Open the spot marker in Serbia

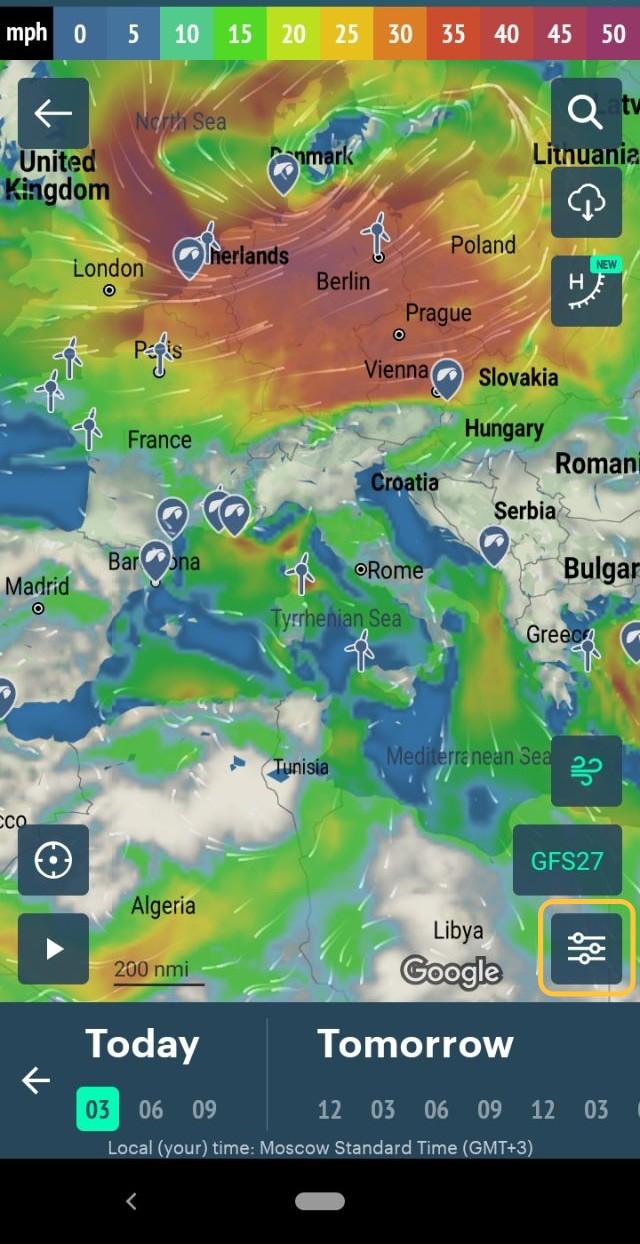pyautogui.click(x=494, y=545)
